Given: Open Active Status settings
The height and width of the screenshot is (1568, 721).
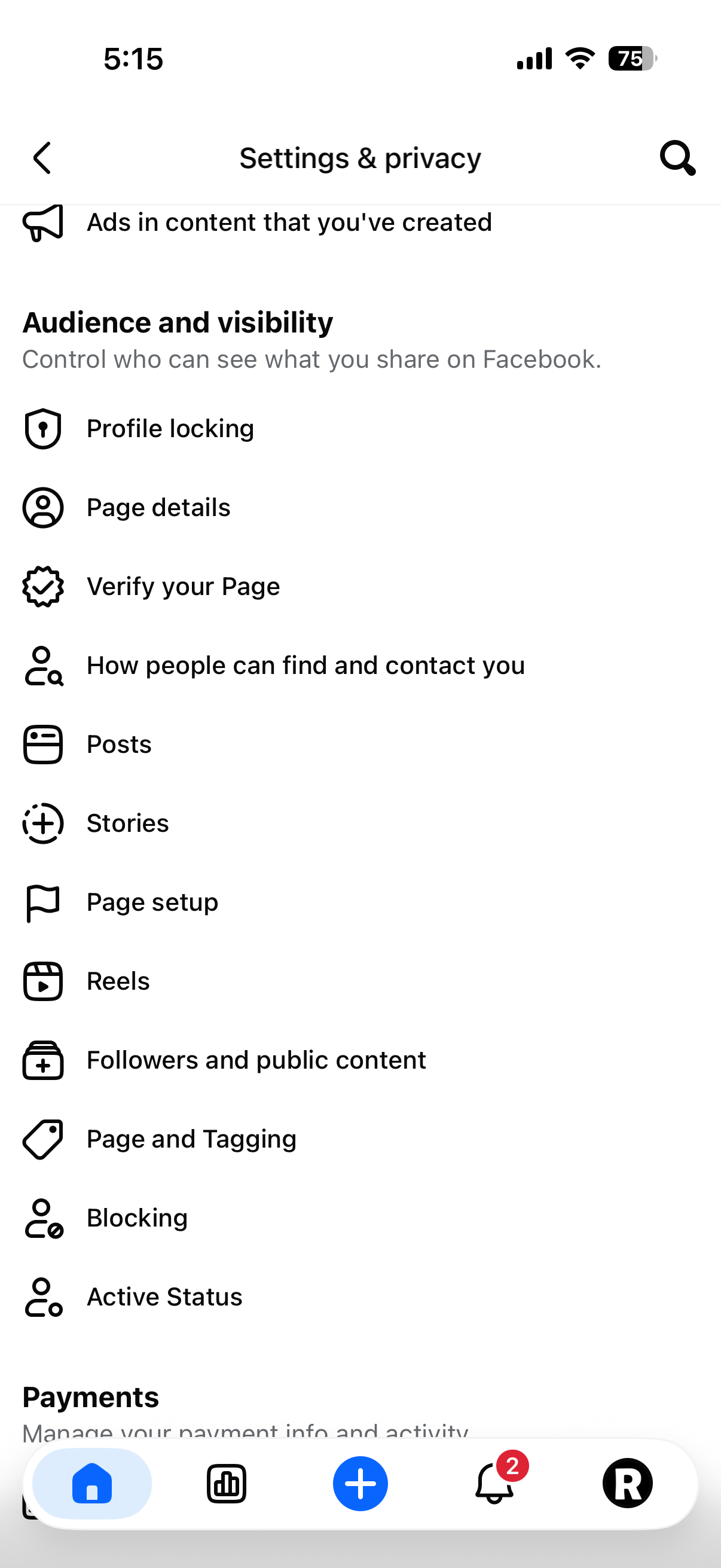Looking at the screenshot, I should point(360,1297).
